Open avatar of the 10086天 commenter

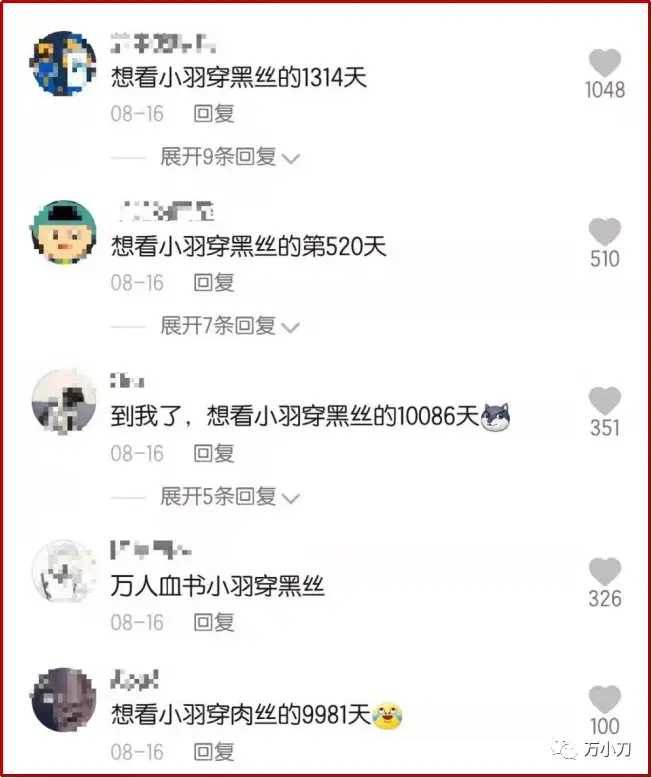pos(64,402)
